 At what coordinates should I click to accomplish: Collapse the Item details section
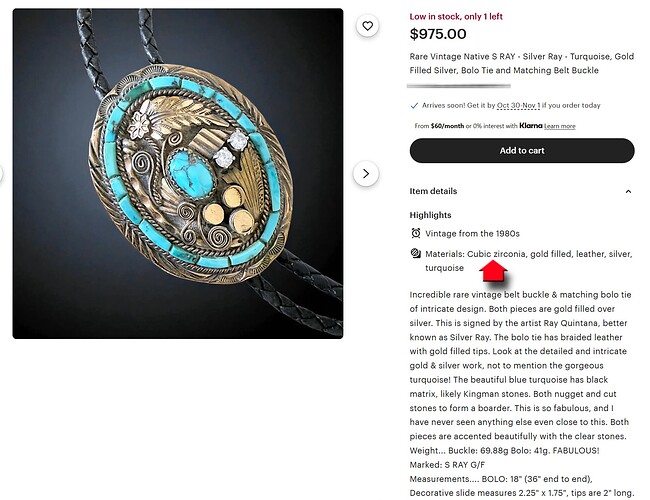(628, 191)
